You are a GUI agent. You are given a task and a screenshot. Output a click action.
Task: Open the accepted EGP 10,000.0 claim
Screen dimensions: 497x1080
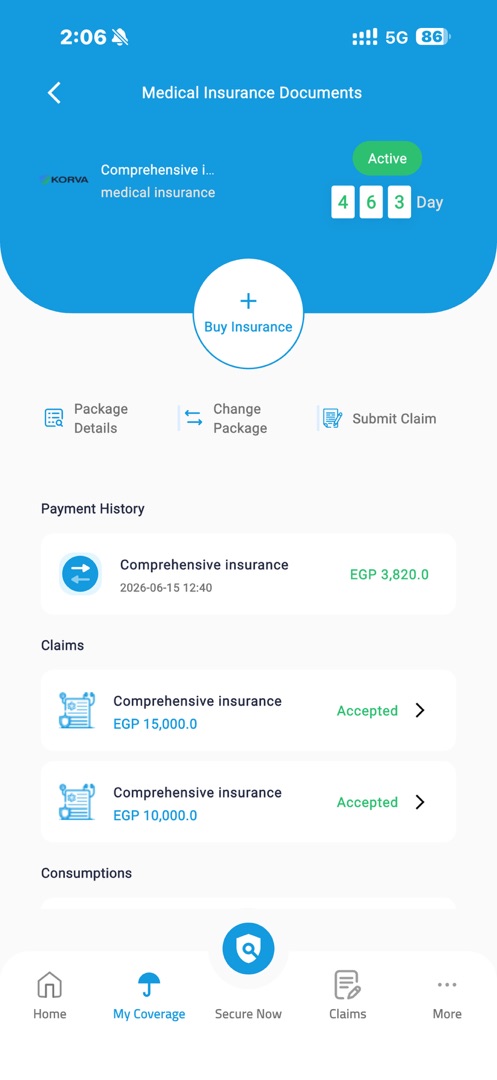point(248,802)
